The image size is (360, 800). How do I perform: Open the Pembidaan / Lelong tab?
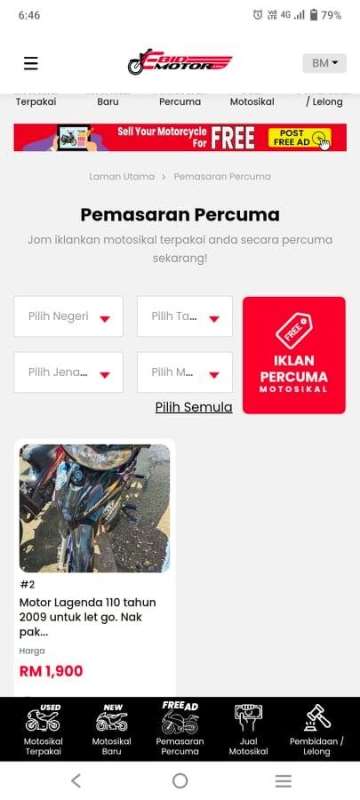(x=317, y=729)
